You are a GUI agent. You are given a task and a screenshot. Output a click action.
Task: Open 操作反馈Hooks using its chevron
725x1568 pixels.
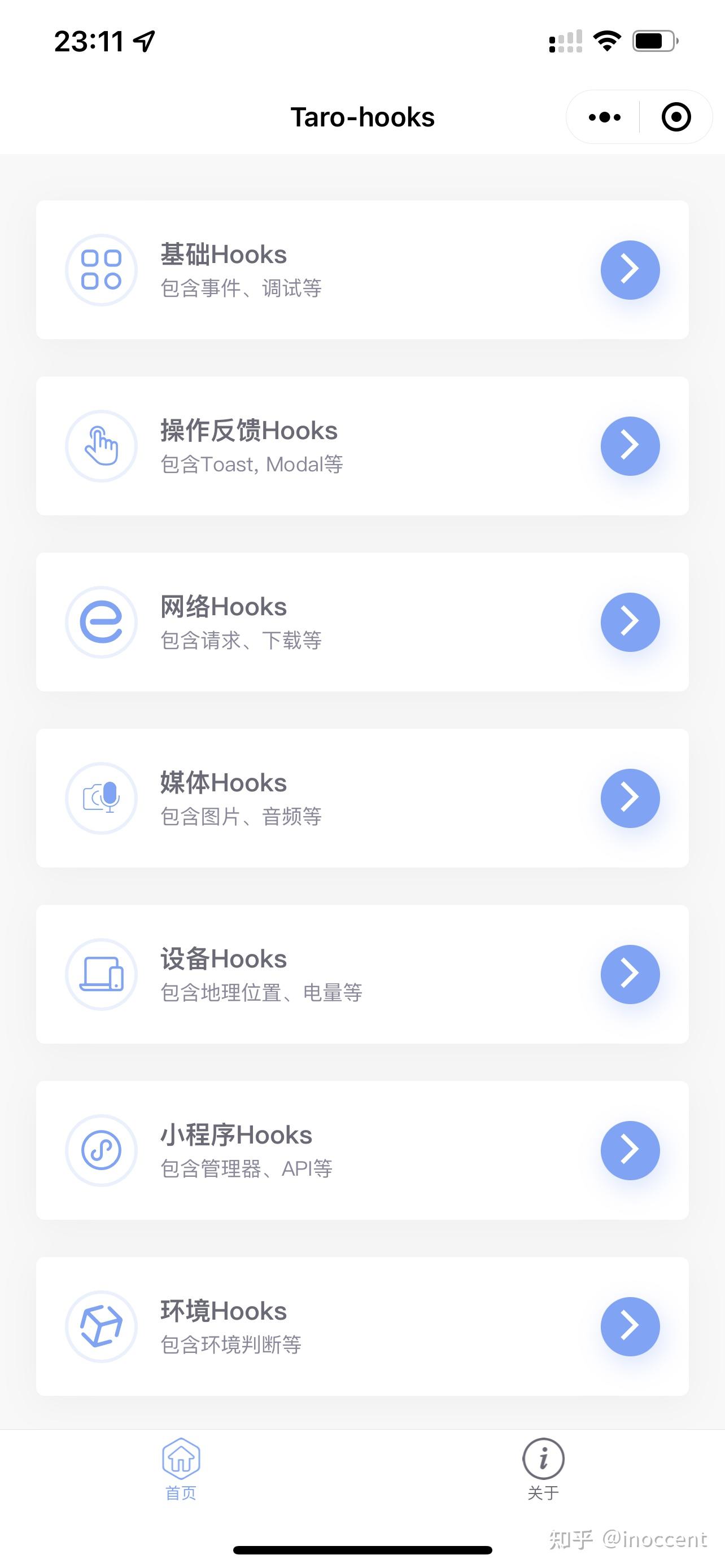tap(630, 445)
